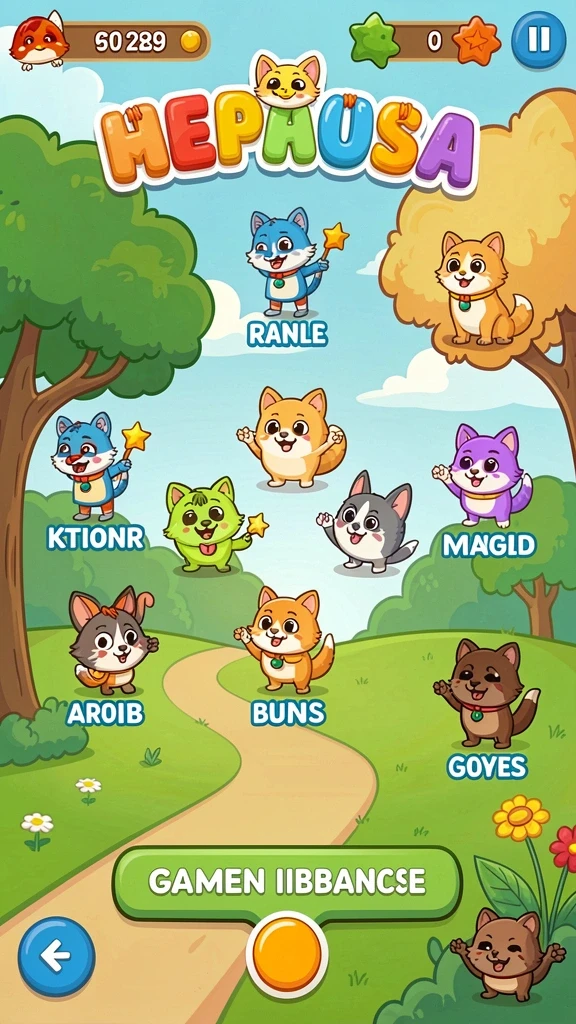Pause the game
Image resolution: width=576 pixels, height=1024 pixels.
coord(538,40)
